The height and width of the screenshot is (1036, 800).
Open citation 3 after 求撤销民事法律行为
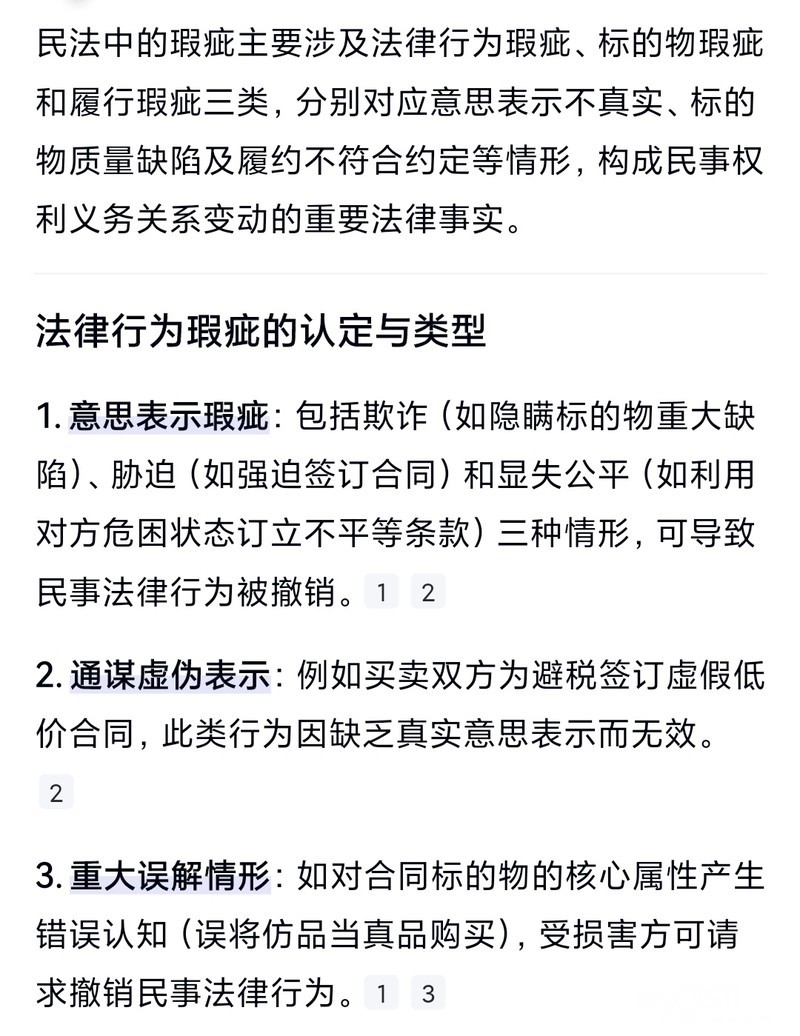click(x=428, y=992)
